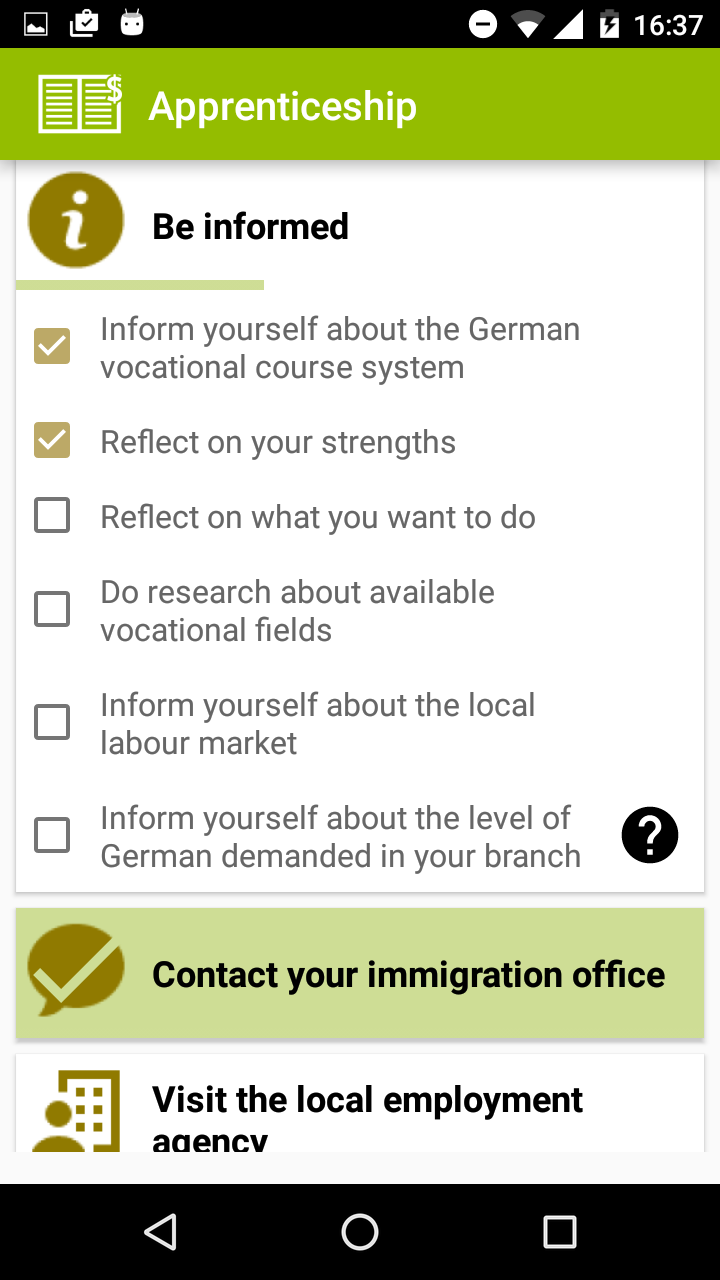720x1280 pixels.
Task: Open help for level of German demanded
Action: [x=650, y=836]
